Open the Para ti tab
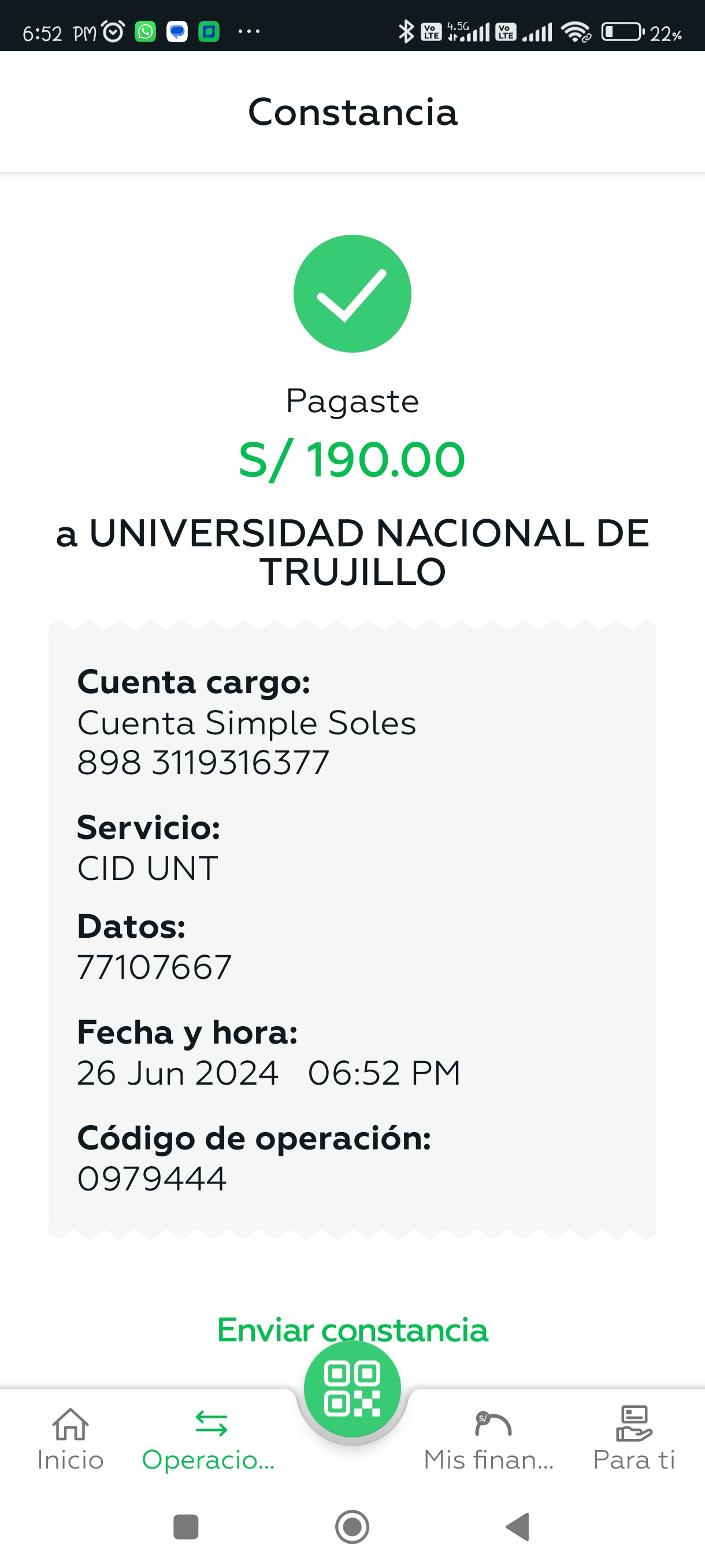Image resolution: width=705 pixels, height=1568 pixels. 634,1440
